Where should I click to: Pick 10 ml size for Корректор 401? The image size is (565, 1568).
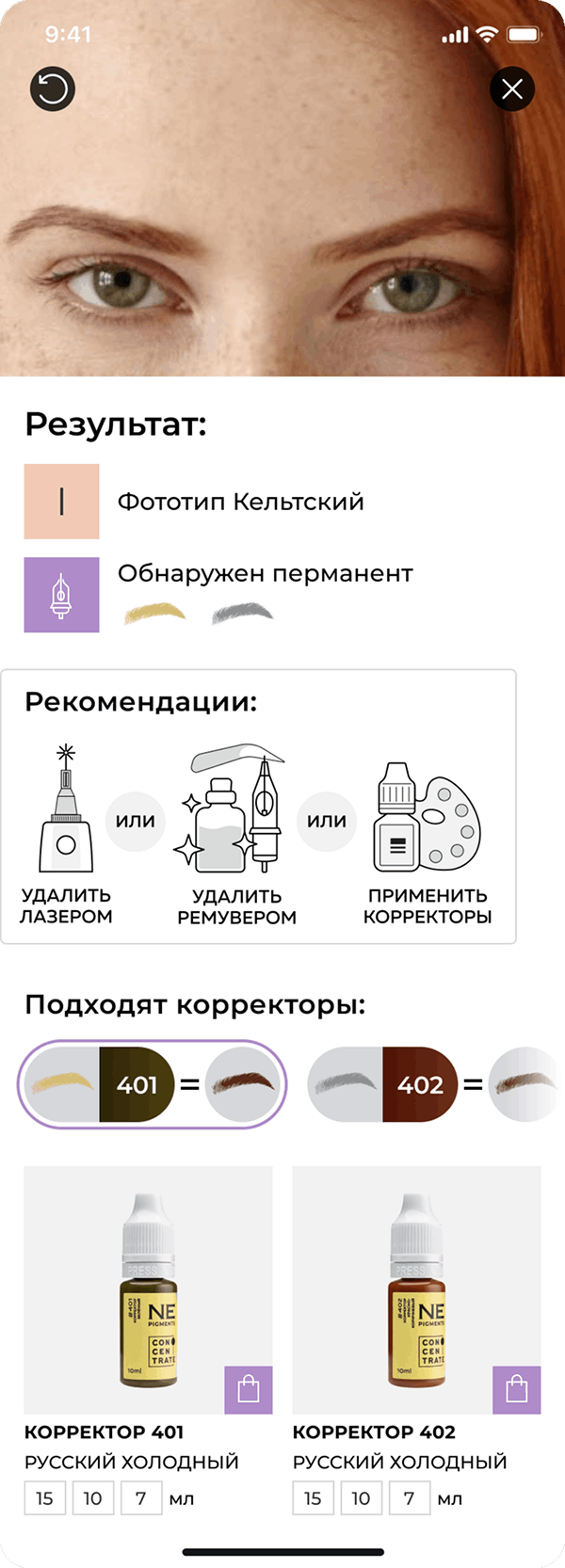pyautogui.click(x=92, y=1497)
